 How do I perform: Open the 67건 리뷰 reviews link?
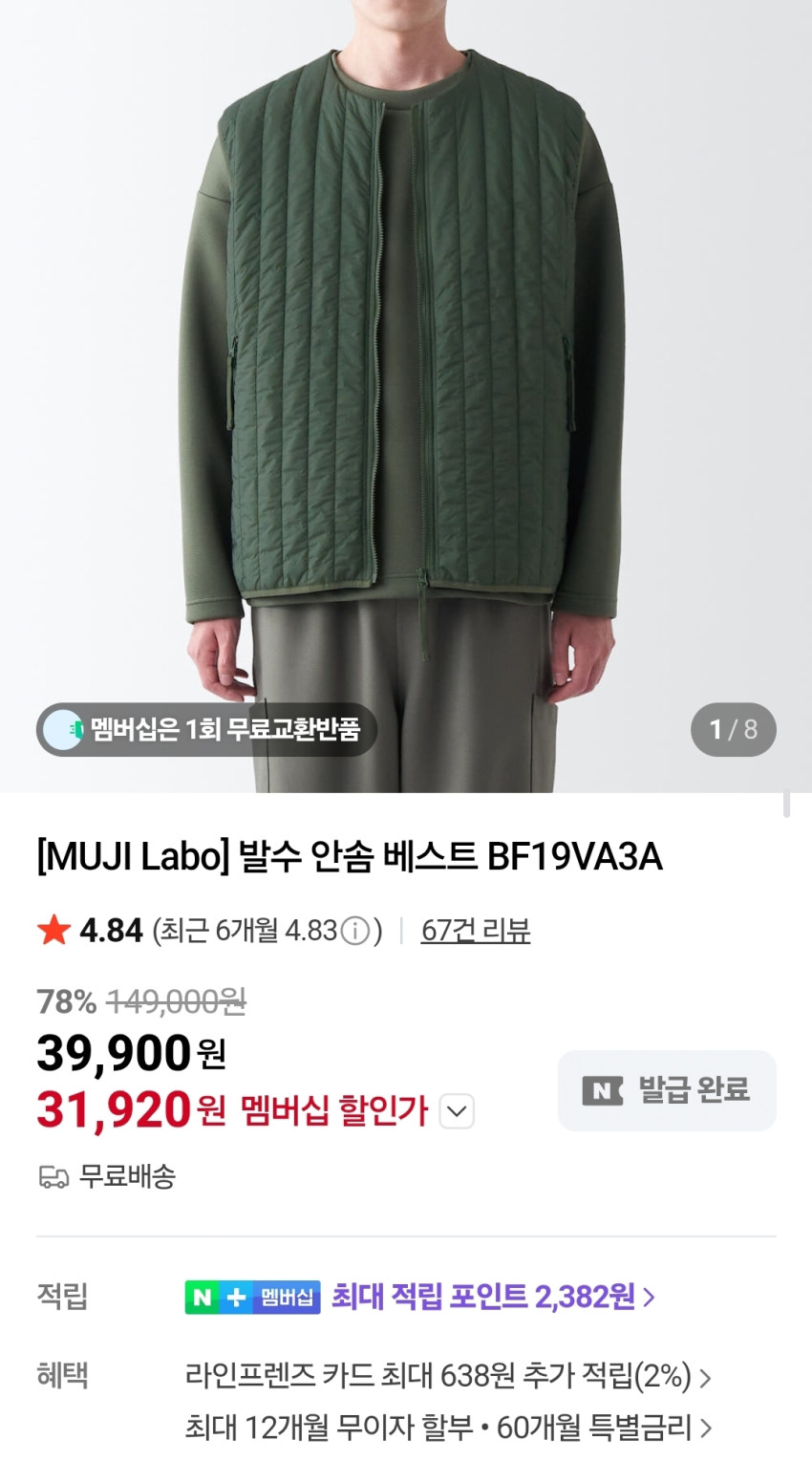coord(475,930)
